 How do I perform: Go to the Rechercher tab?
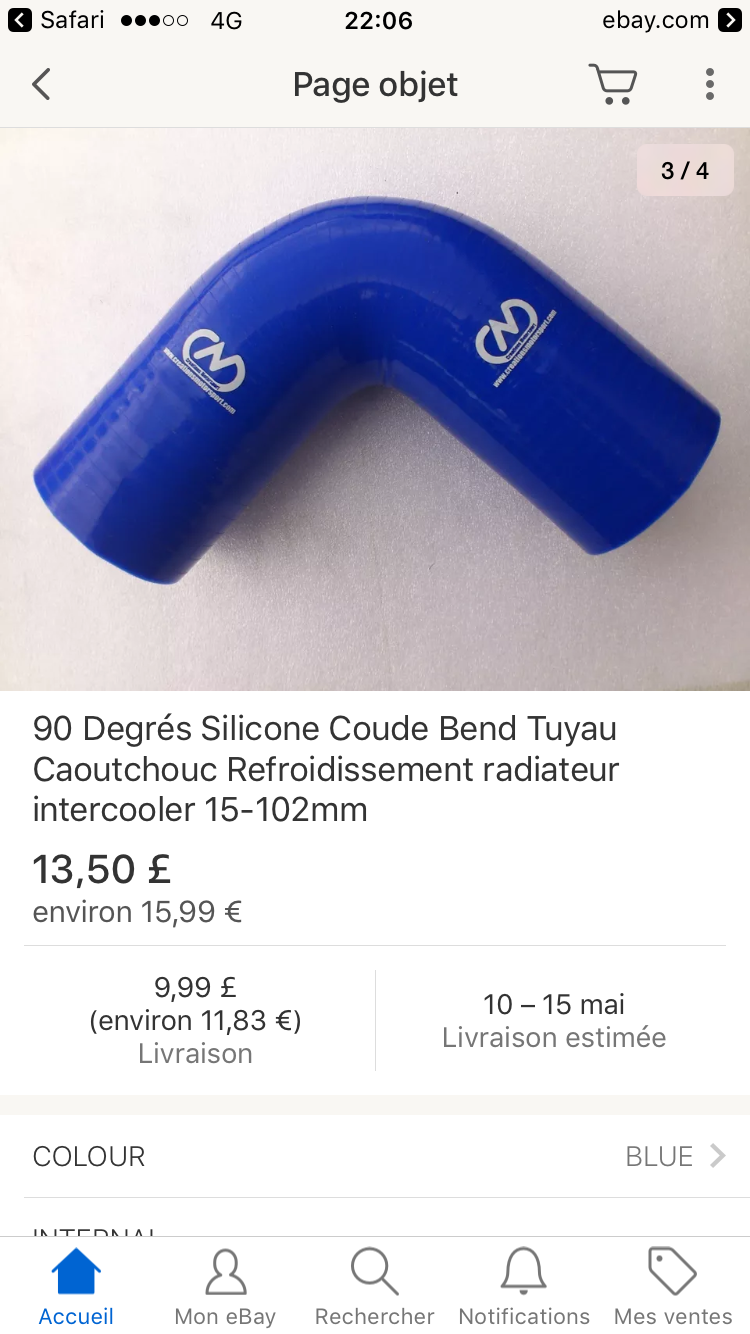(375, 1287)
